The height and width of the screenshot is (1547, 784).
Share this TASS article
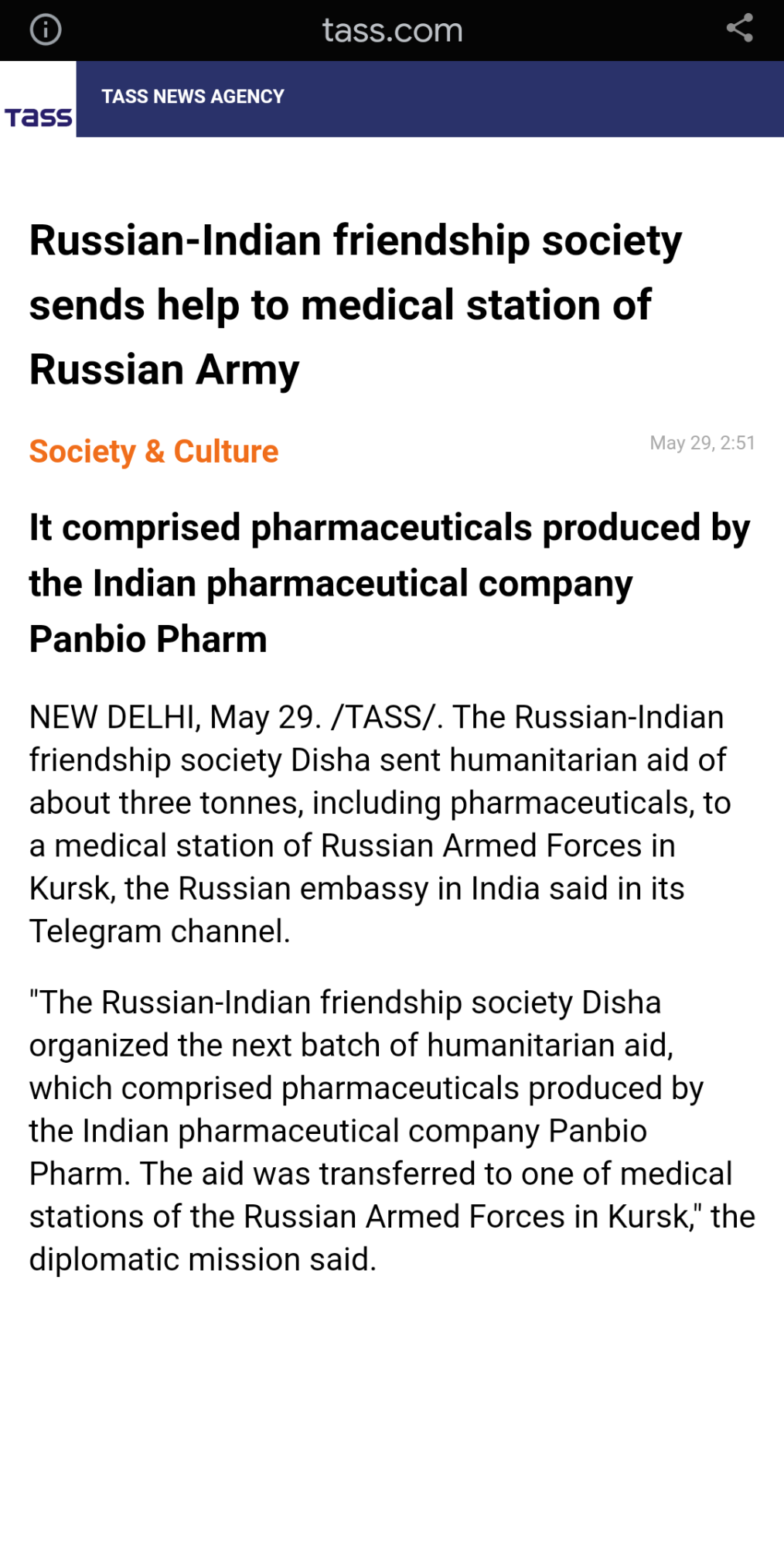point(739,29)
